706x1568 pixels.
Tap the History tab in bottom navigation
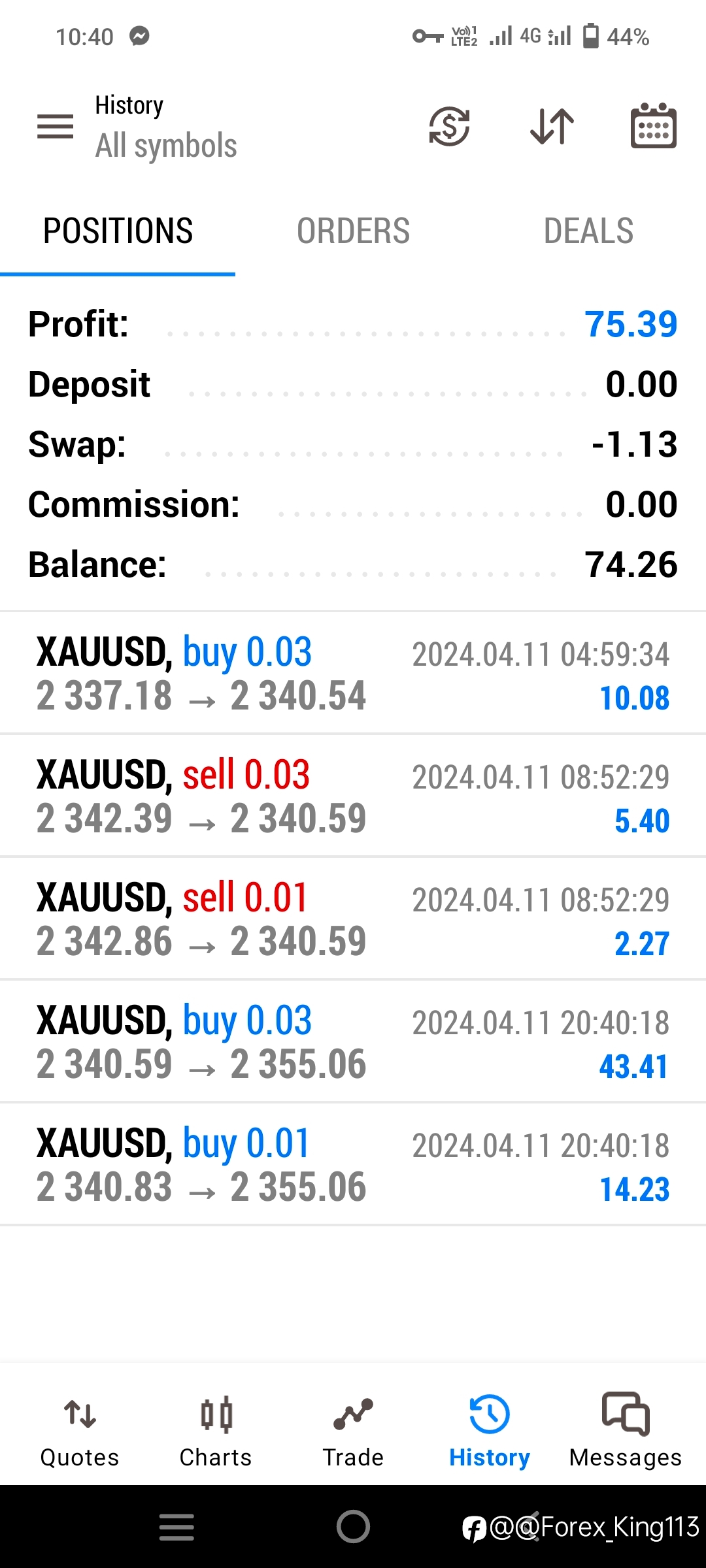point(489,1432)
